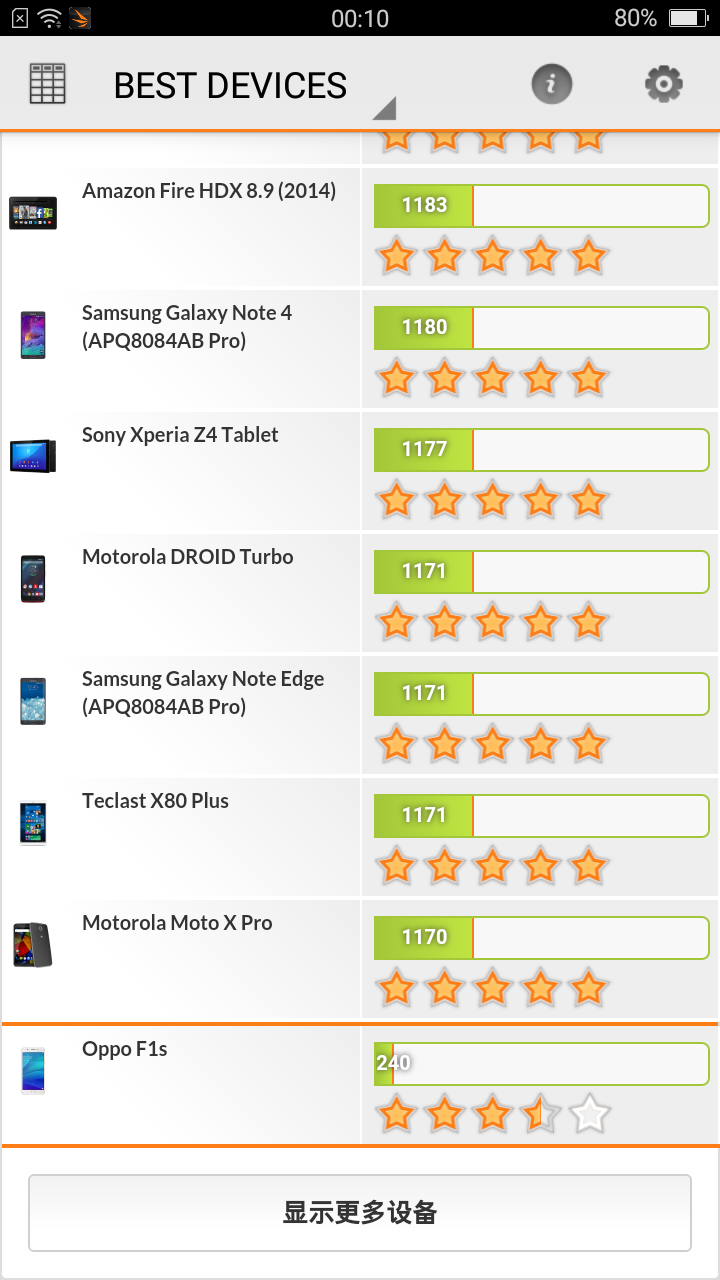720x1280 pixels.
Task: Open Teclast X80 Plus details
Action: pyautogui.click(x=360, y=837)
